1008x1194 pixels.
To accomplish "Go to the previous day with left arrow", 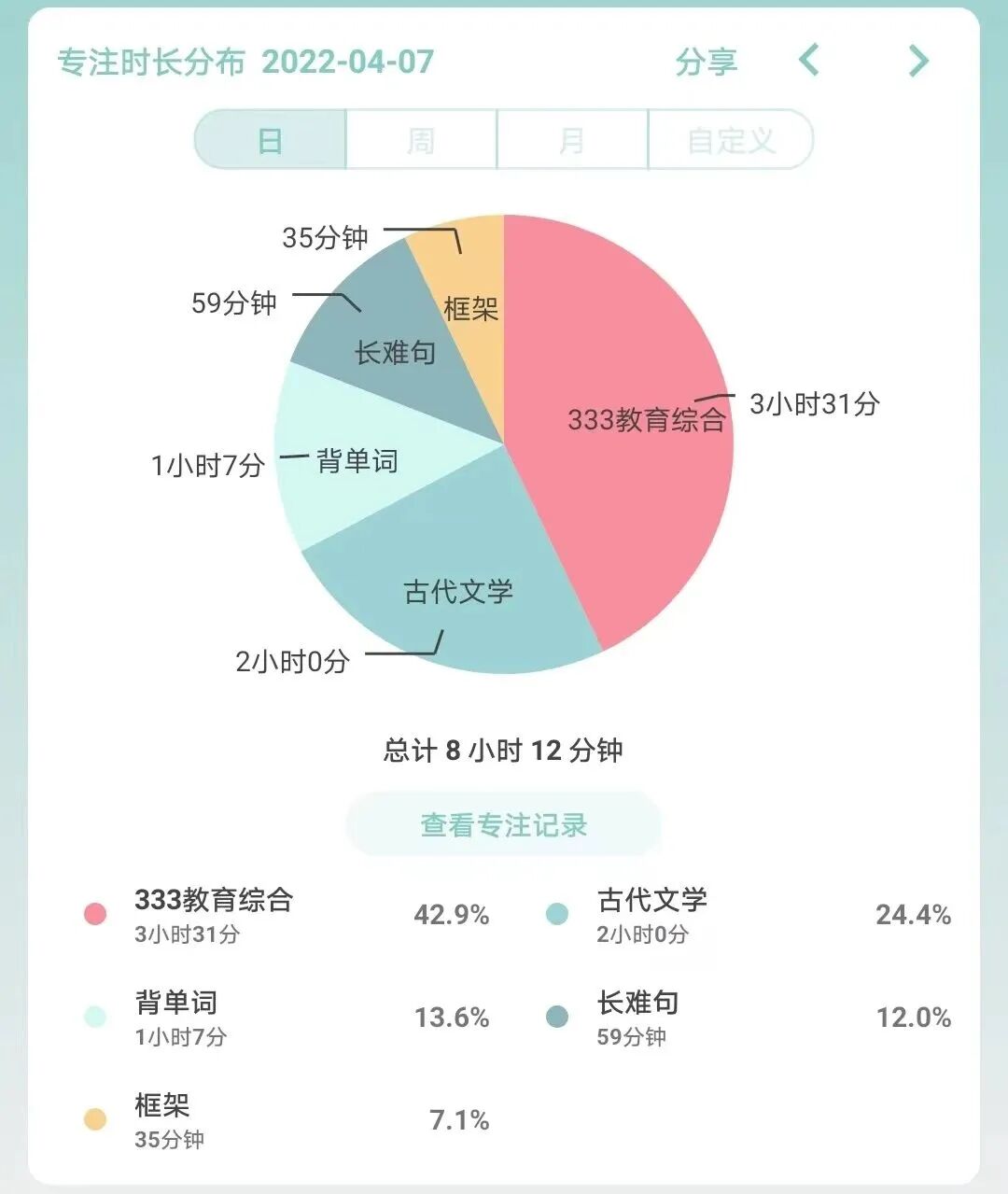I will tap(809, 61).
